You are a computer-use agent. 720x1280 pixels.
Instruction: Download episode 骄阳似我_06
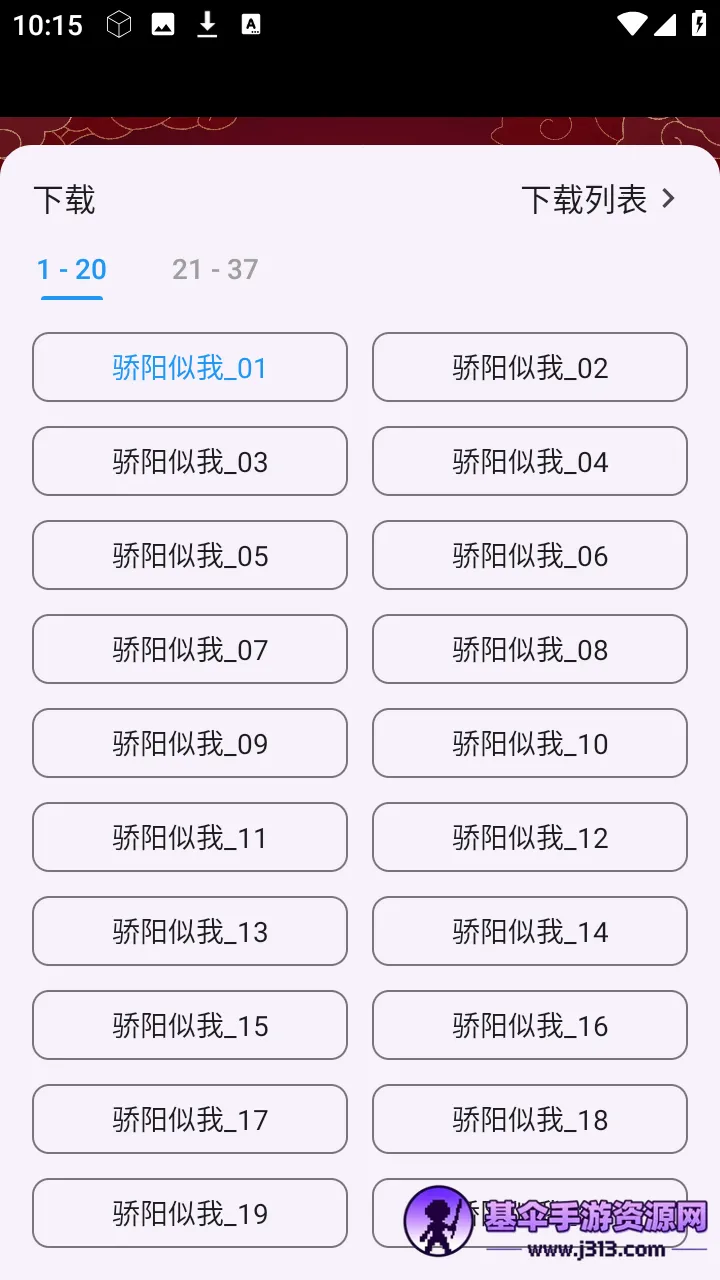coord(530,556)
